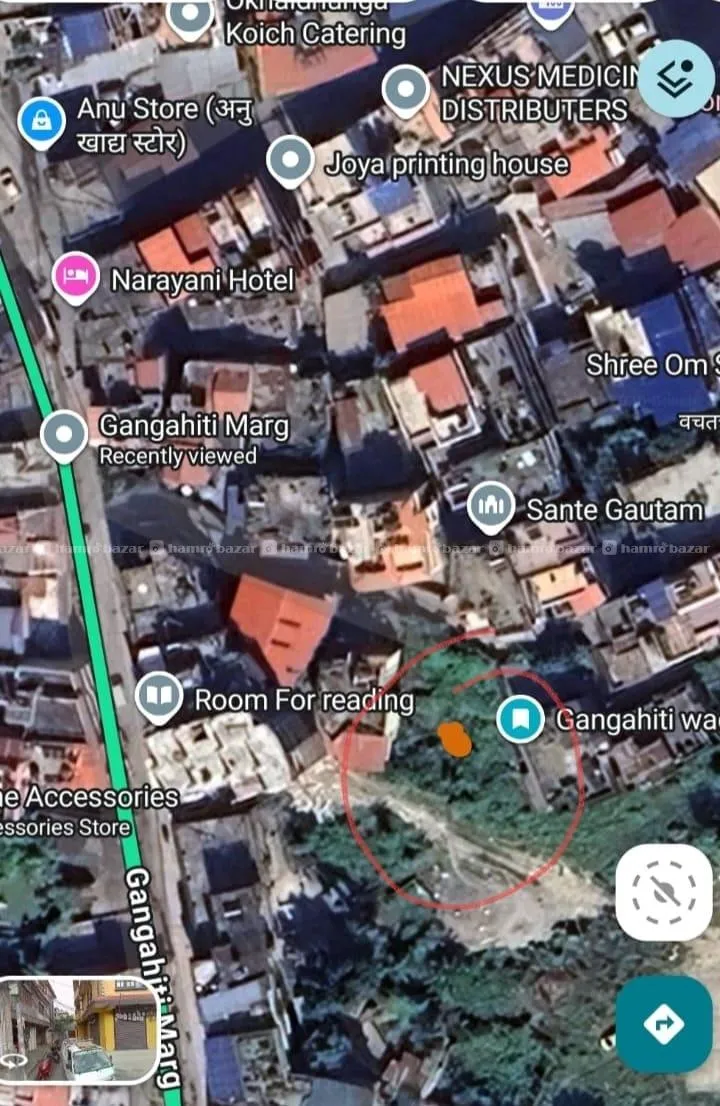
Task: Select the Anu Store shopping pin
Action: pyautogui.click(x=42, y=123)
